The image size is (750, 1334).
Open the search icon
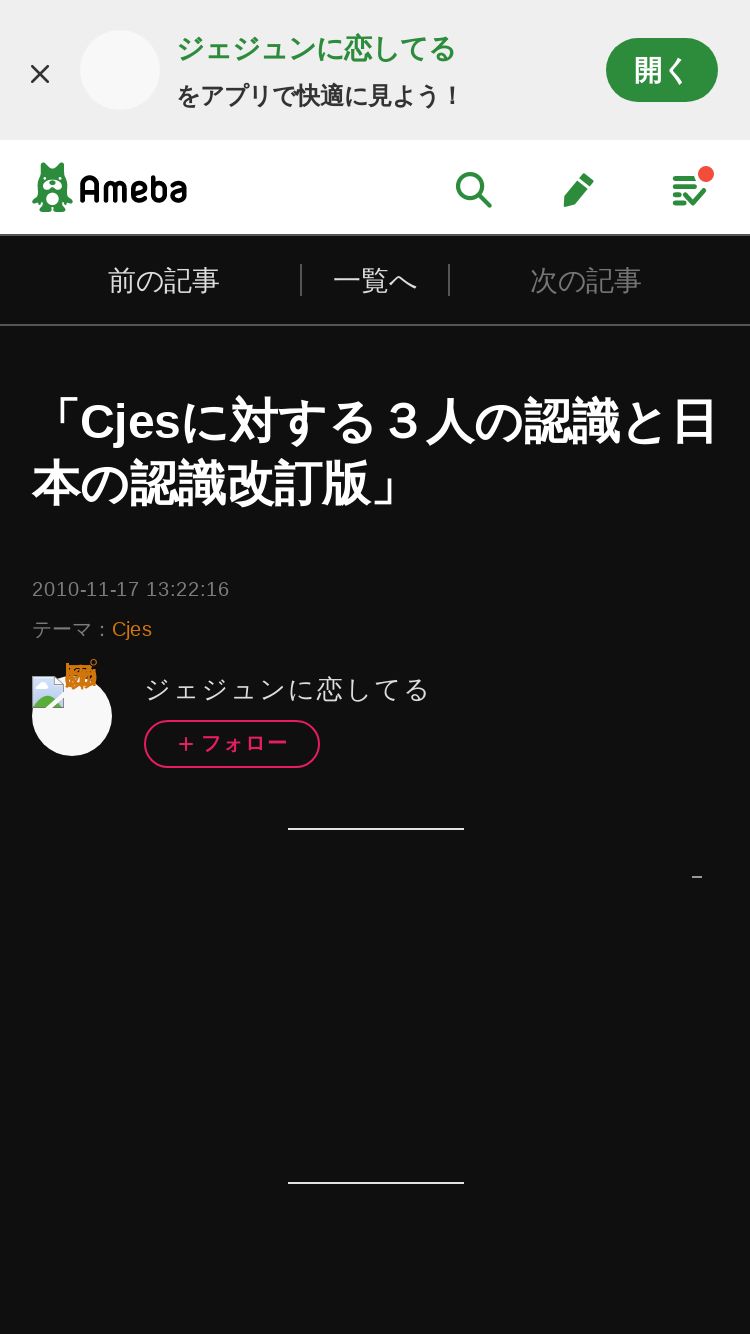(x=473, y=188)
